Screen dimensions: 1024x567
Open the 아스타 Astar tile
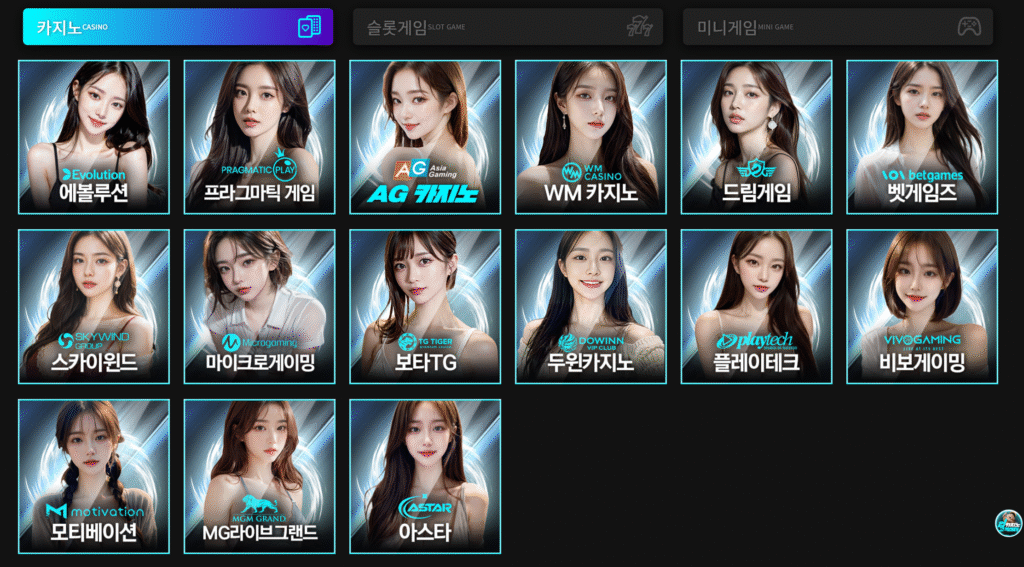425,477
